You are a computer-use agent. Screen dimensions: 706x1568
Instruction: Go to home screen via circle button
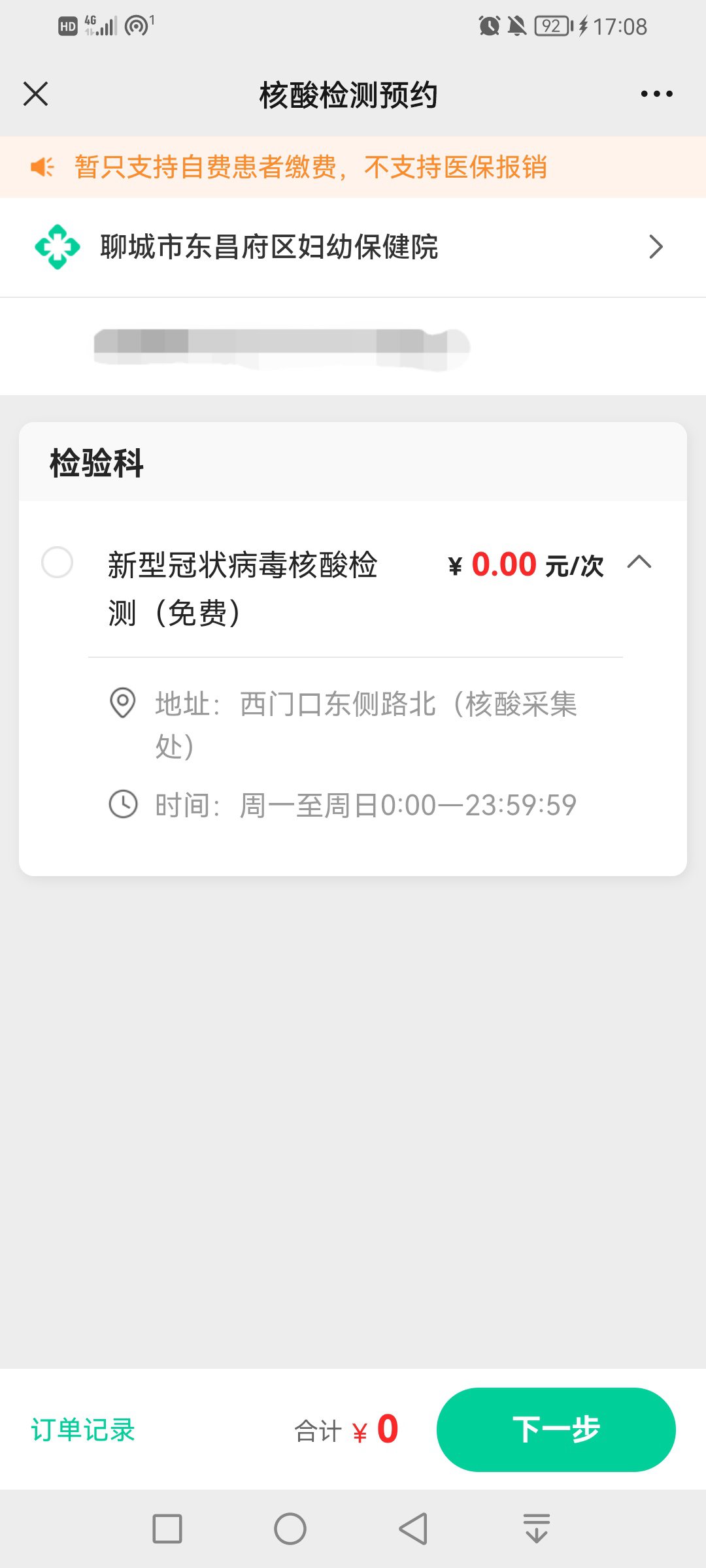[x=290, y=1529]
